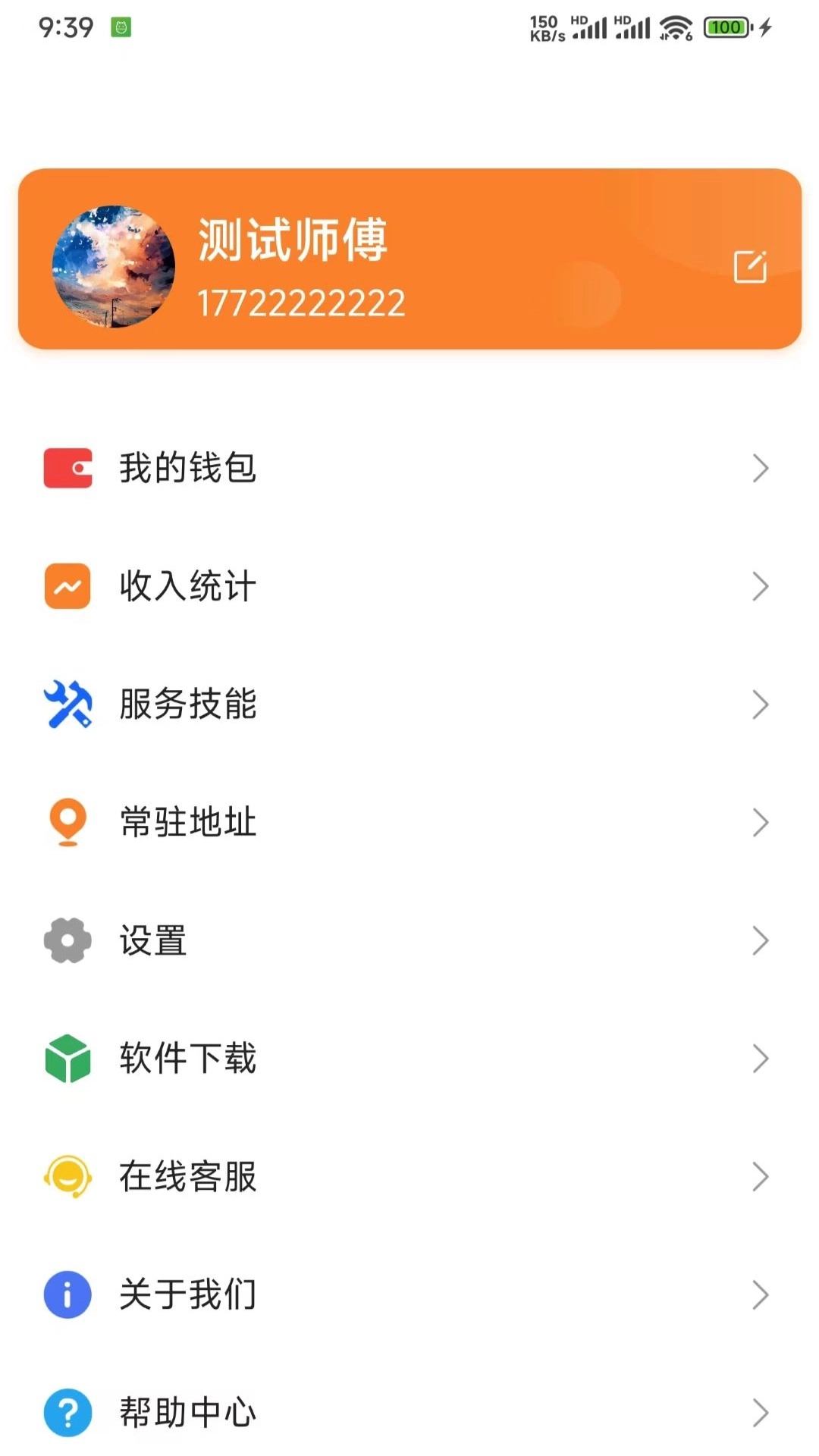
Task: Expand the 设置 row chevron
Action: (x=761, y=940)
